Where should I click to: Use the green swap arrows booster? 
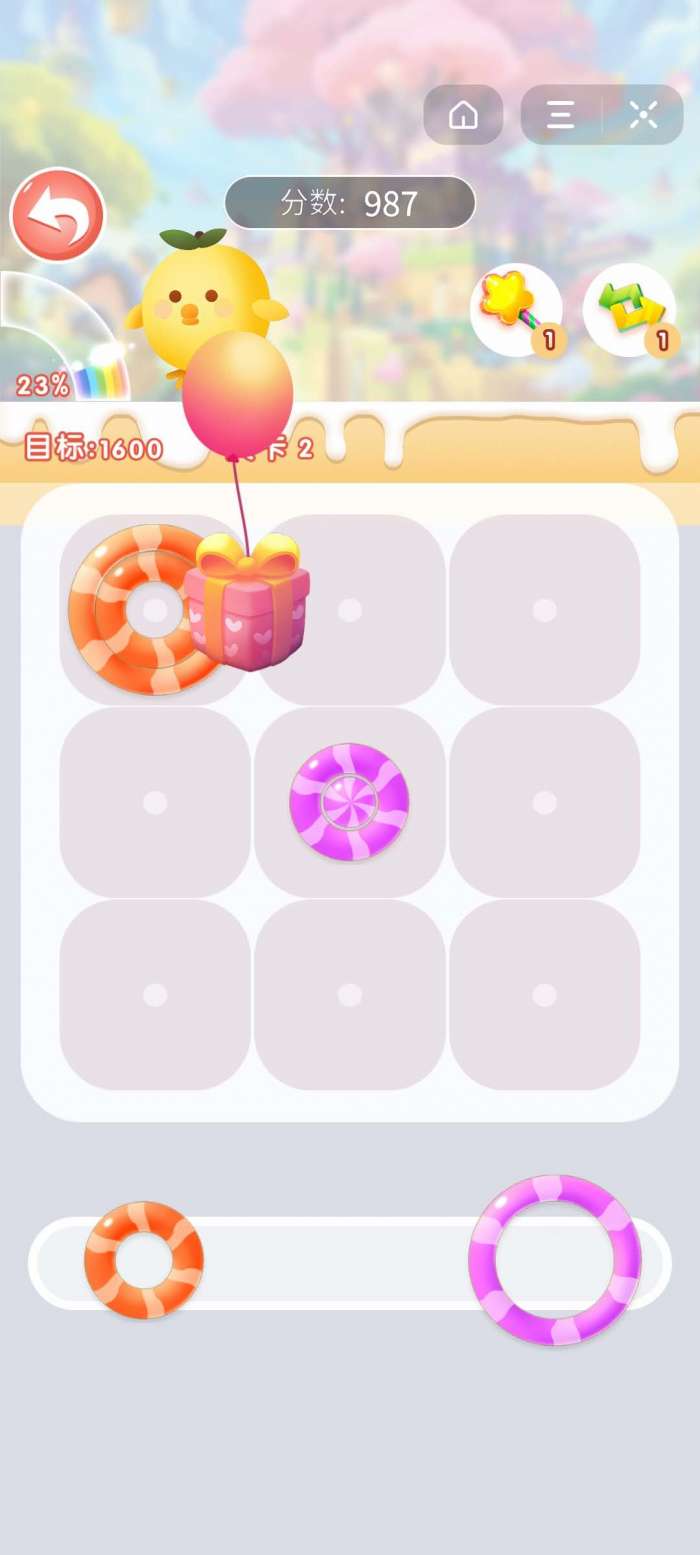click(629, 308)
